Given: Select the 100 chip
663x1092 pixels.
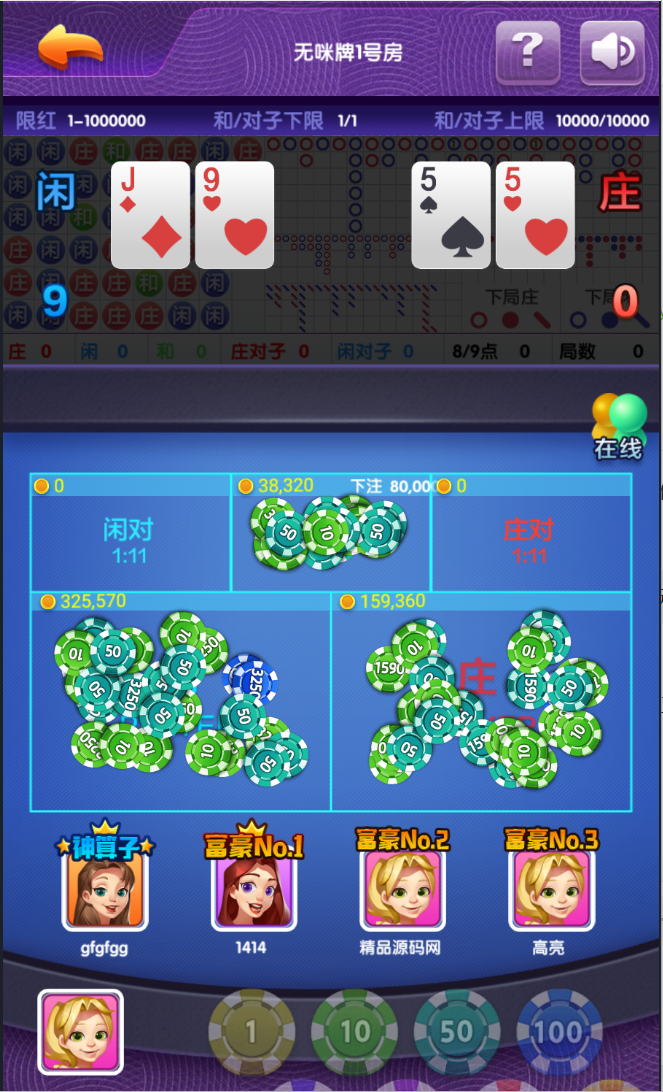Looking at the screenshot, I should coord(559,1032).
